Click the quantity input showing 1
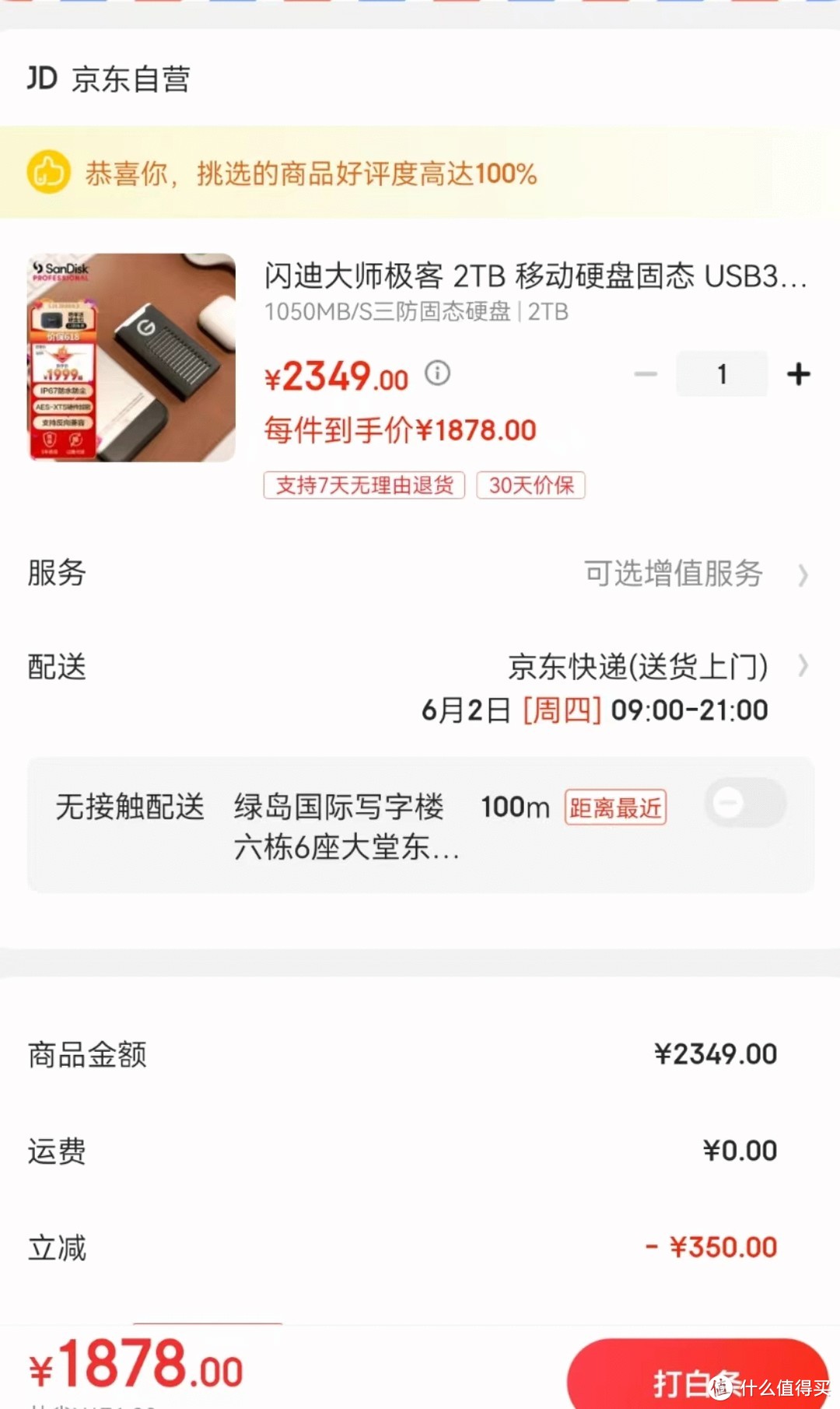 pos(722,373)
